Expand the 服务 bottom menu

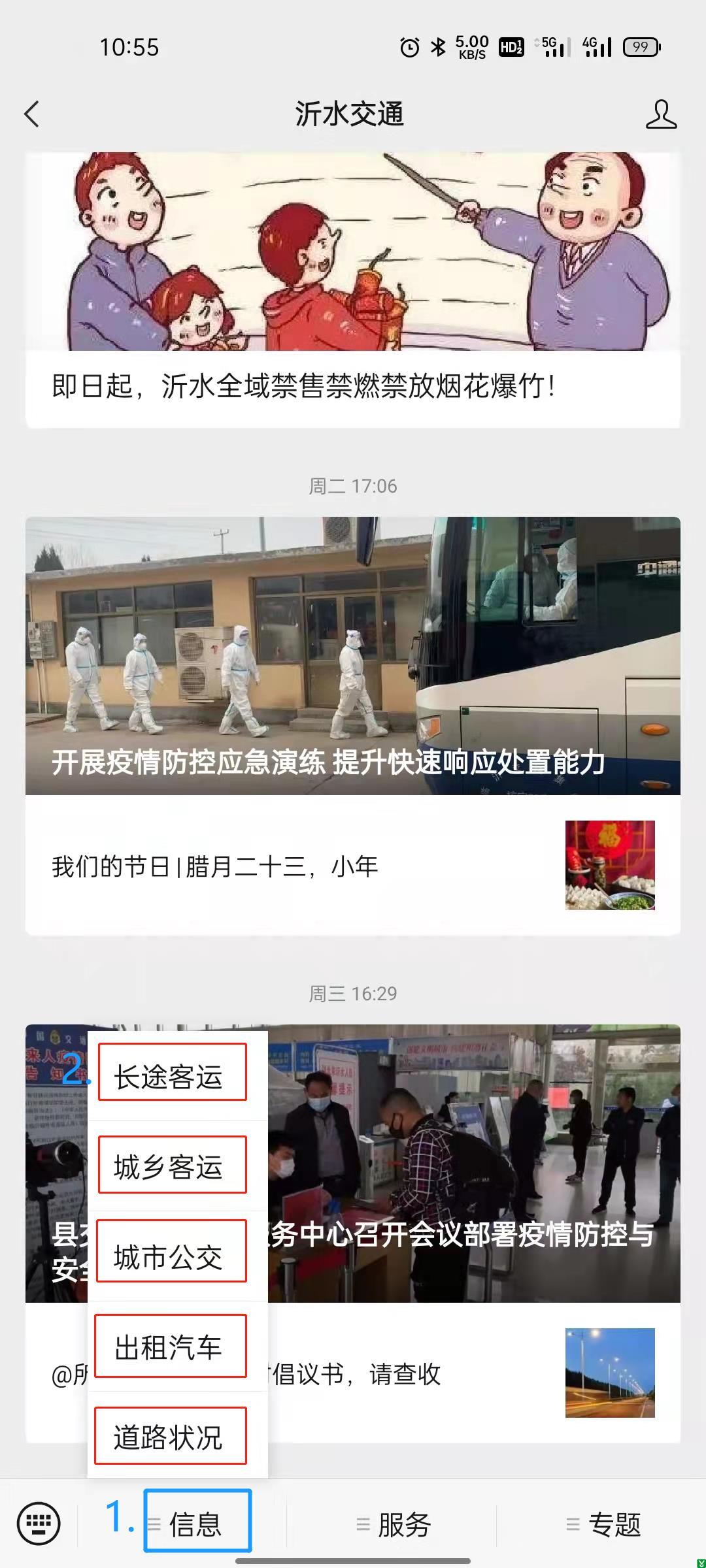click(x=394, y=1524)
